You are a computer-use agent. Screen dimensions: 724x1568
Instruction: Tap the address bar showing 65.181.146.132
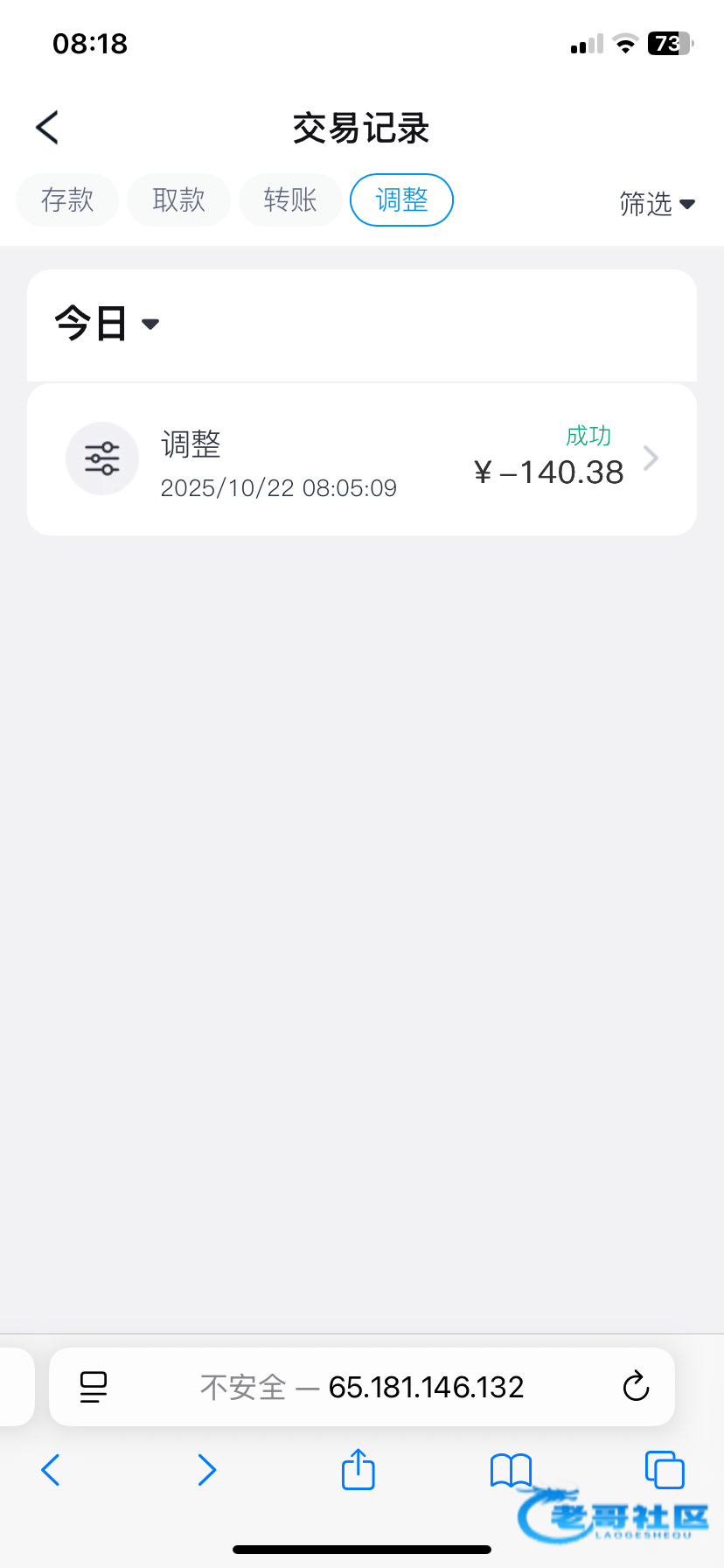(x=362, y=1387)
